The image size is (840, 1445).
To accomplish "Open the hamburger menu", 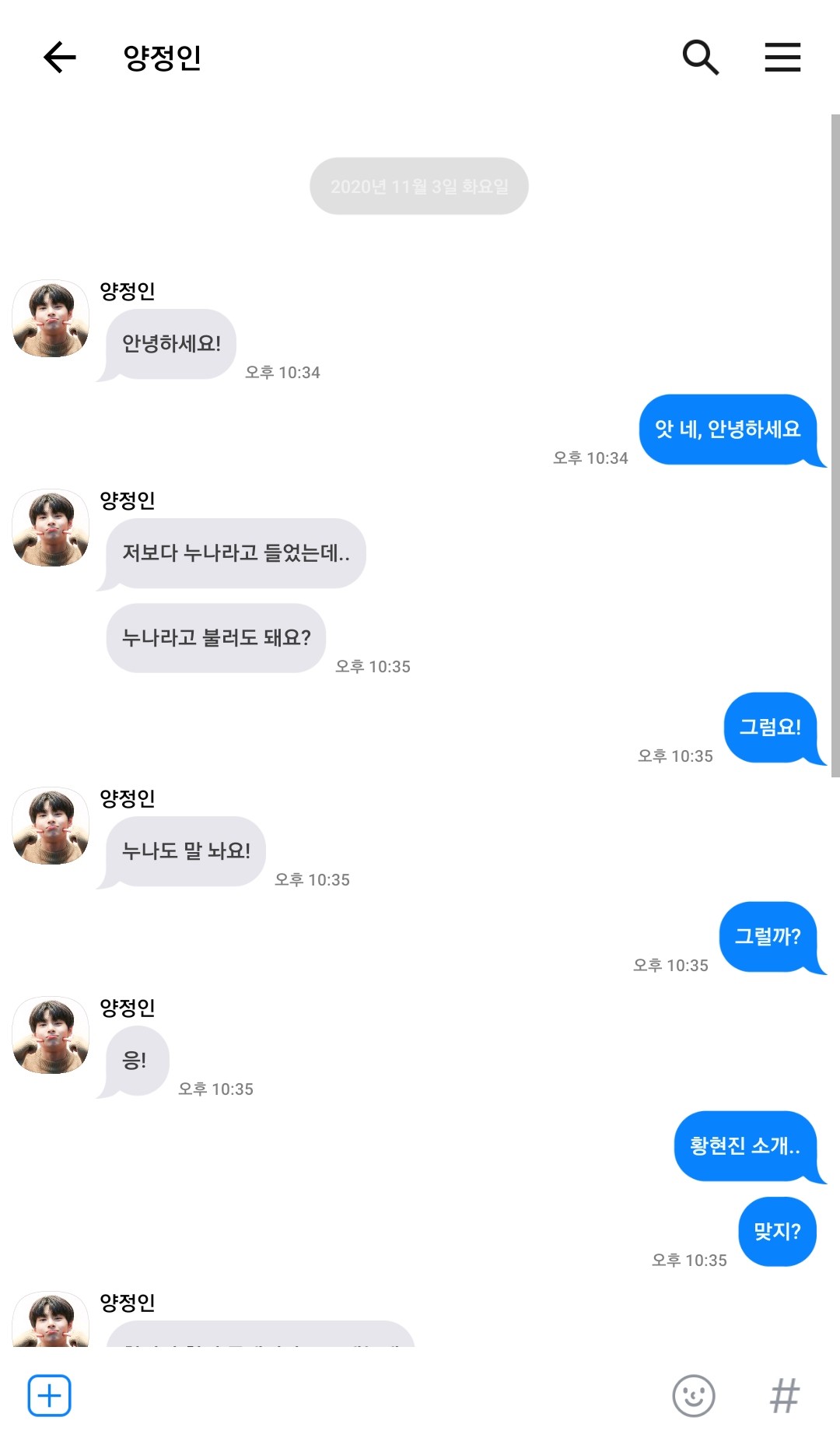I will click(x=782, y=58).
